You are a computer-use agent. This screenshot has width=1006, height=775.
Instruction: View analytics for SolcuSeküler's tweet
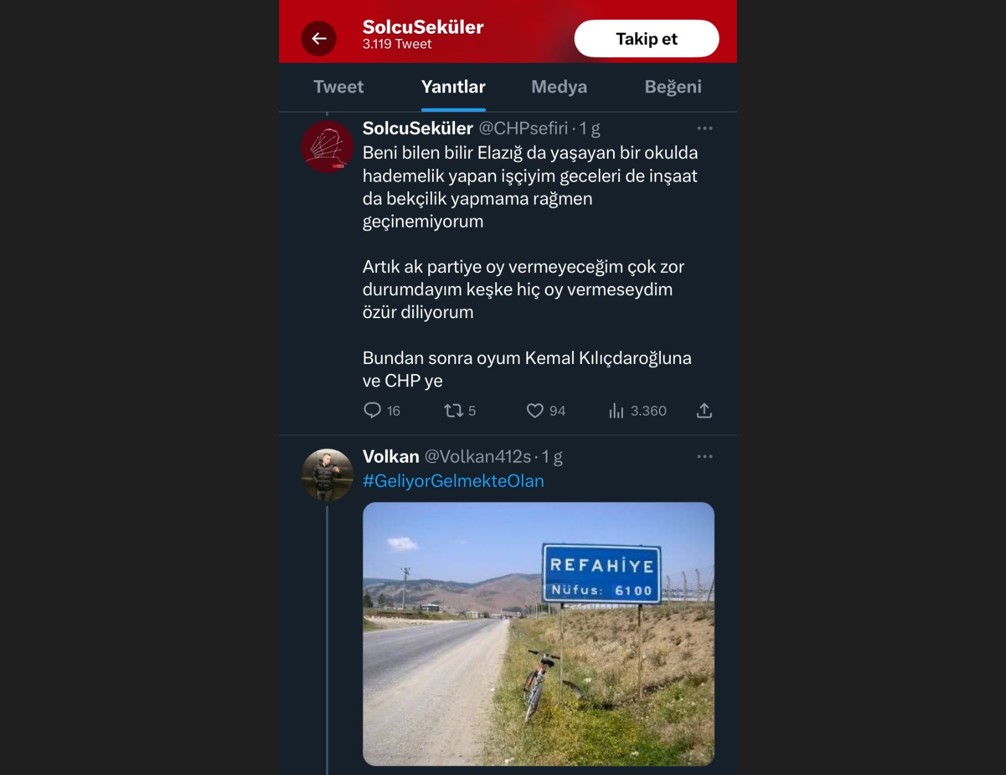coord(617,410)
